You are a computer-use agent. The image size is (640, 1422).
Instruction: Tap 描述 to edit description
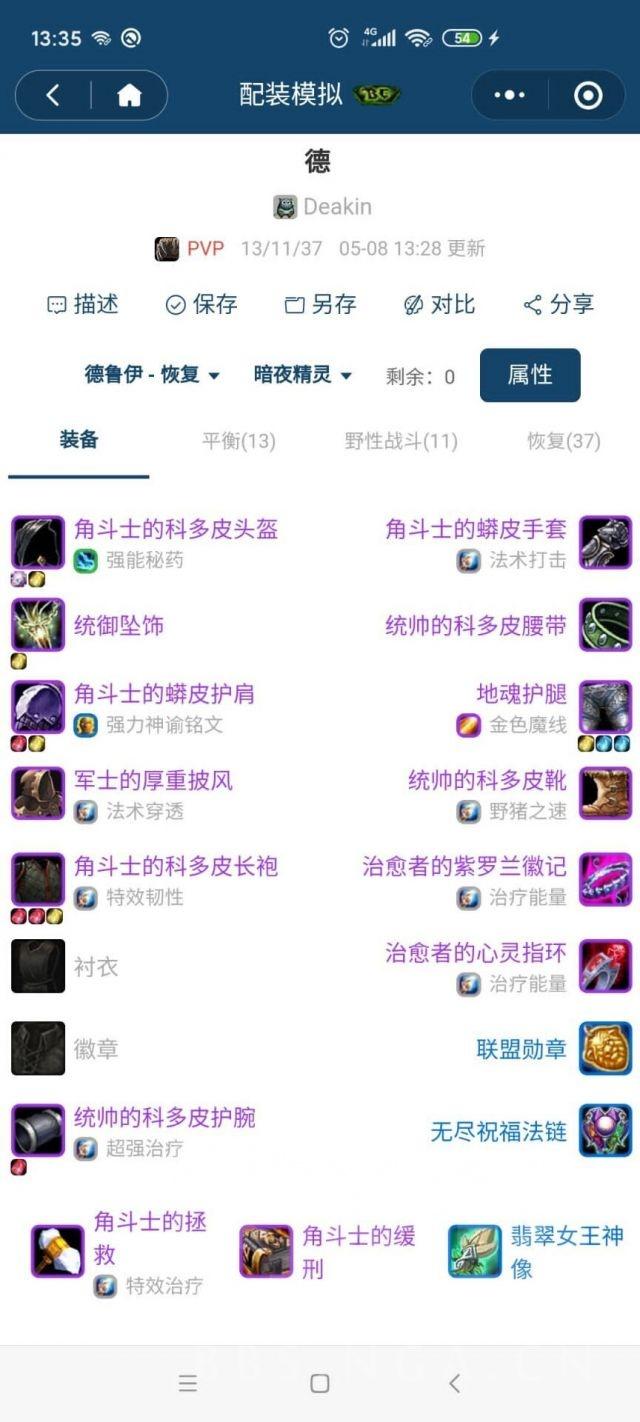(83, 304)
